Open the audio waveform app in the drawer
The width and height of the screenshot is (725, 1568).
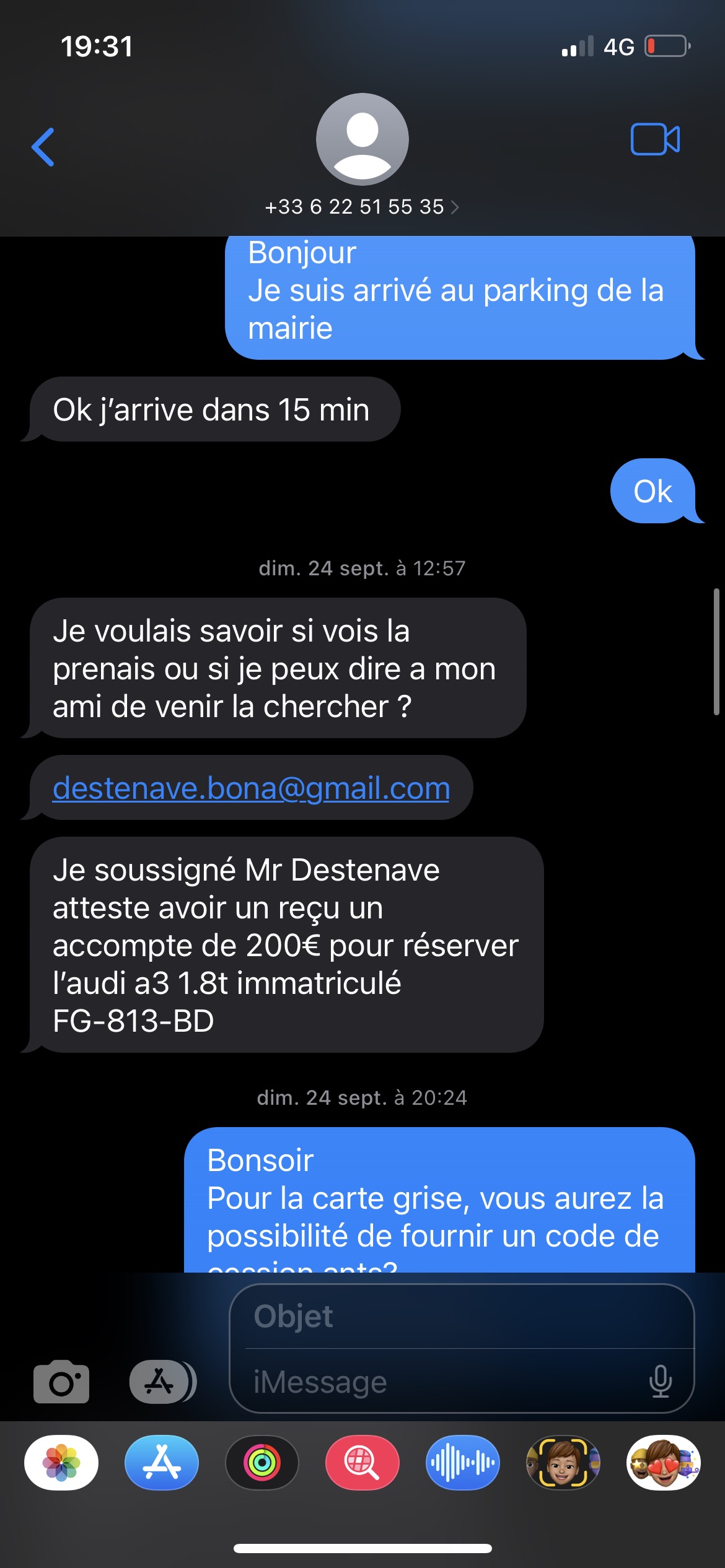point(463,1463)
